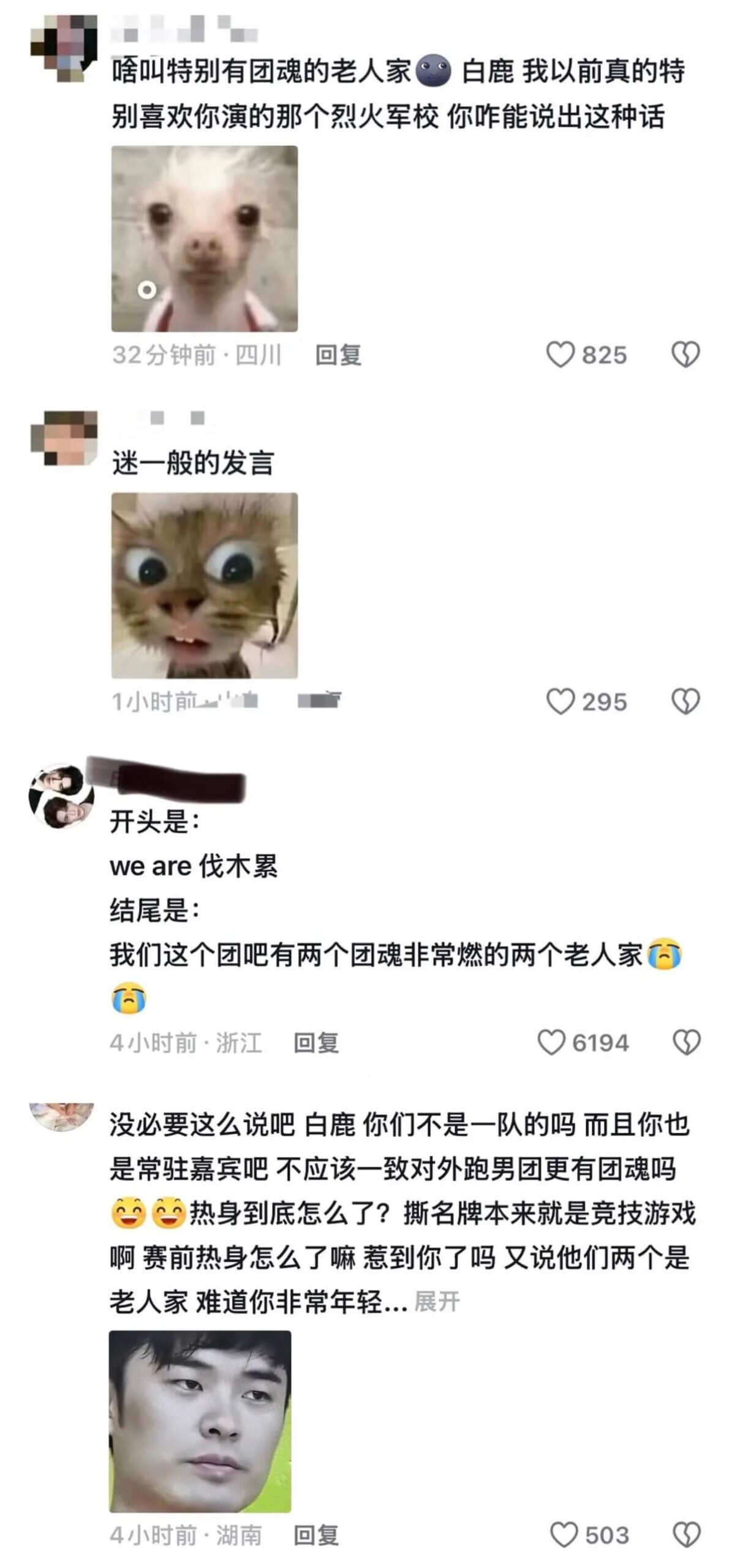Expand the truncated comment via 展开
Viewport: 732px width, 1568px height.
coord(437,1302)
